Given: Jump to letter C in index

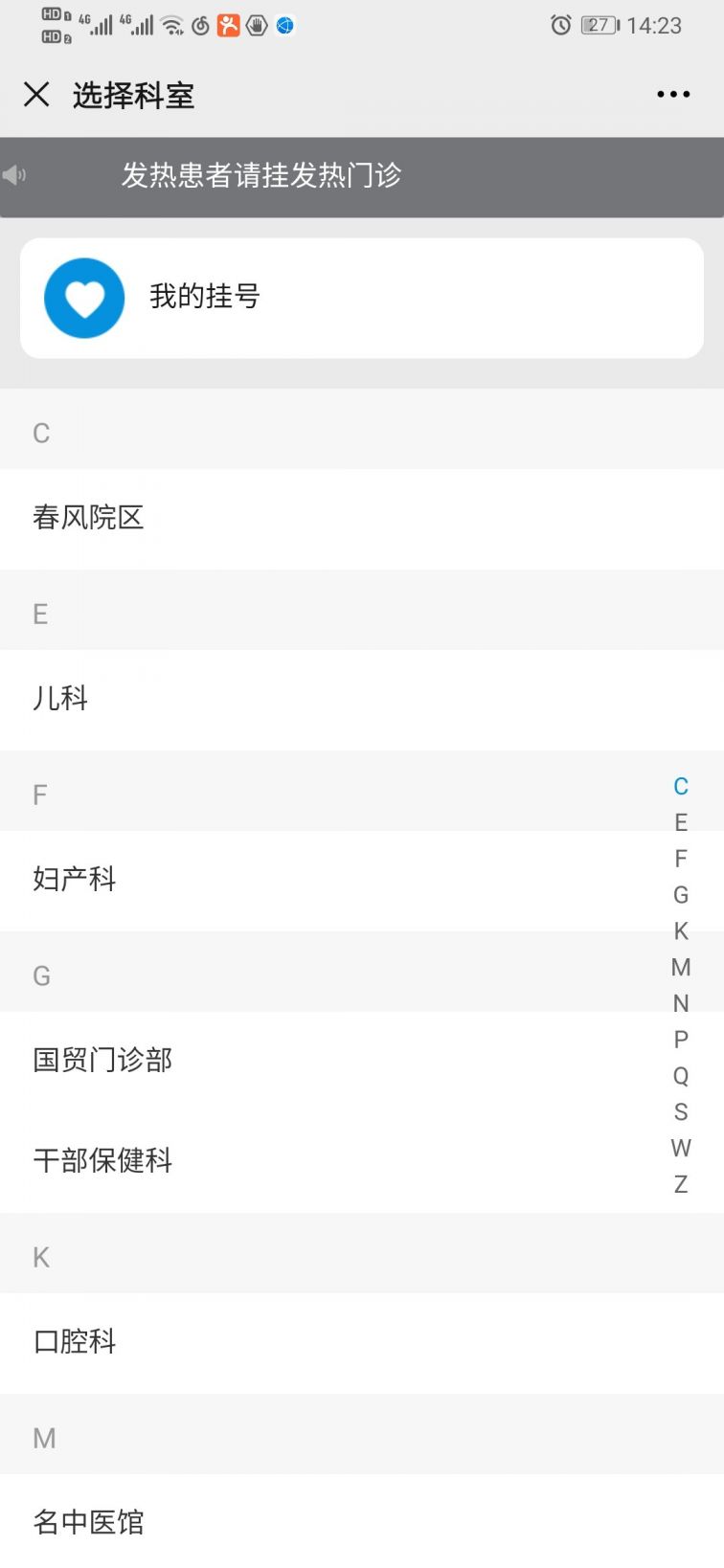Looking at the screenshot, I should tap(681, 786).
